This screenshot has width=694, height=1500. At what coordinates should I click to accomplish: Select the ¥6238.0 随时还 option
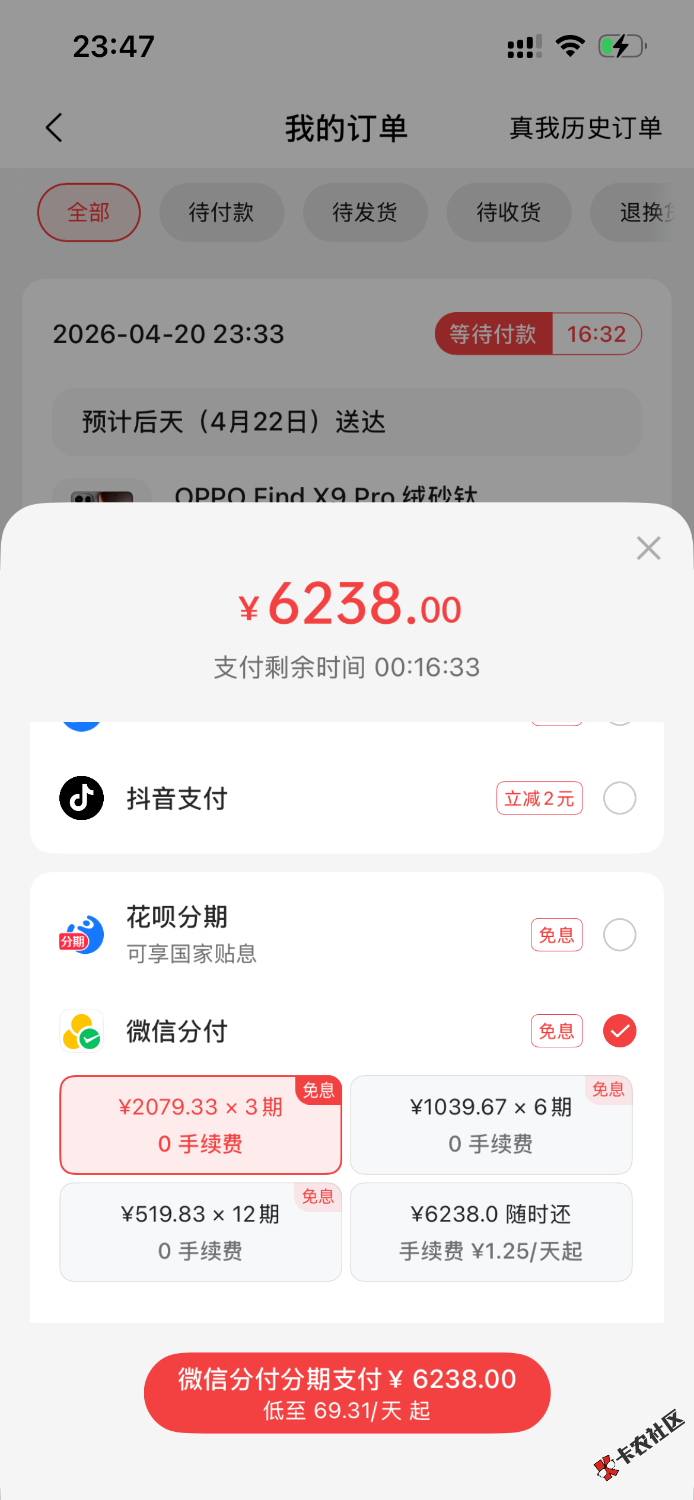491,1232
